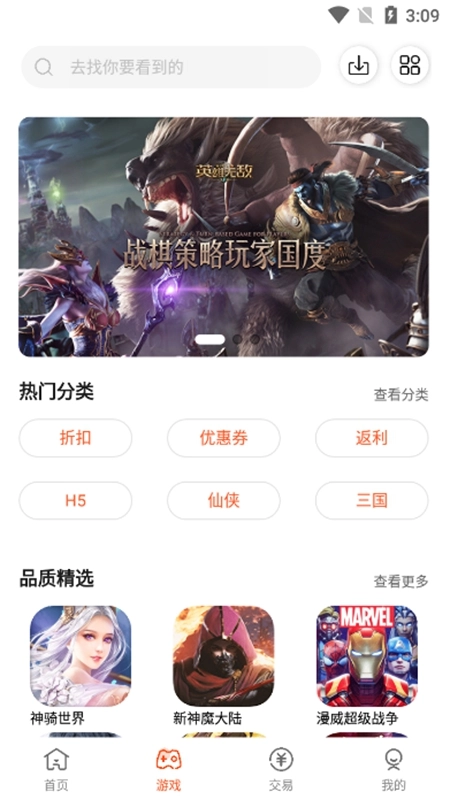Screen dimensions: 450x800
Task: Select the 优惠券 category chip
Action: coord(223,438)
